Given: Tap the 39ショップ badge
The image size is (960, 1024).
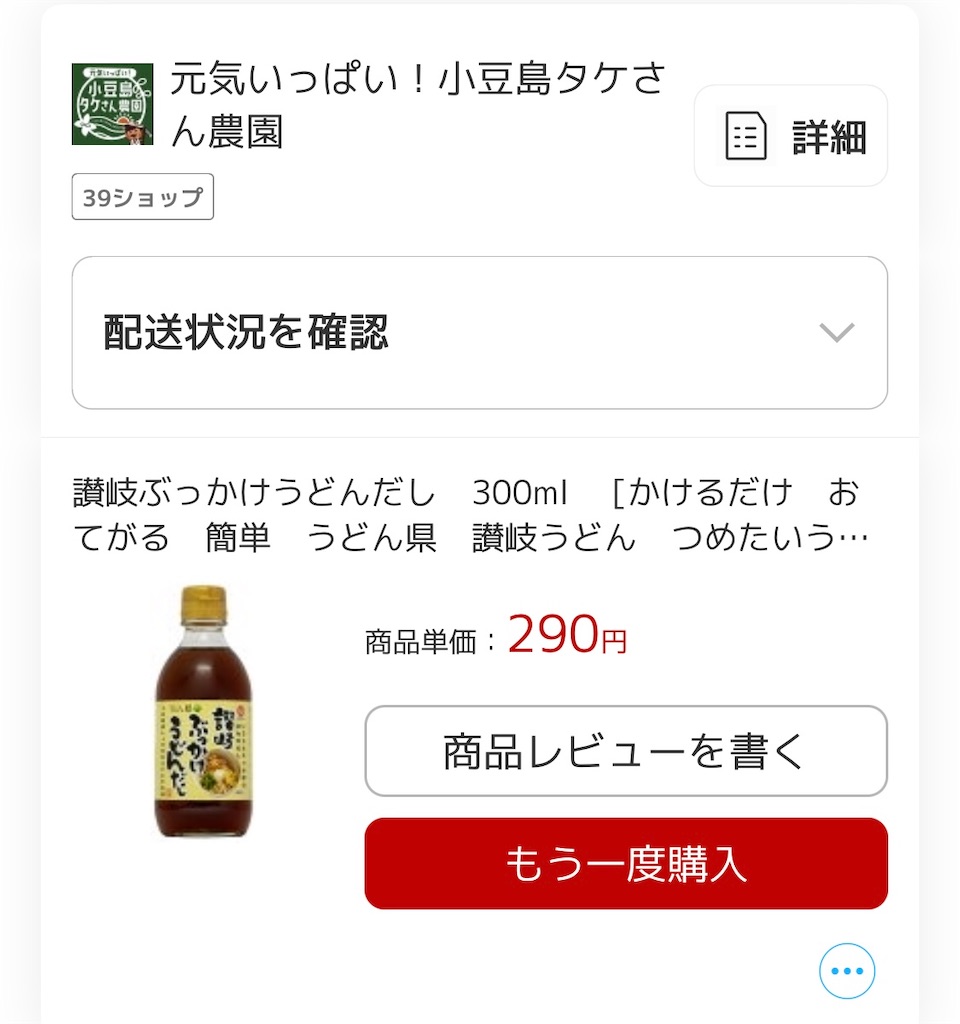Looking at the screenshot, I should [x=142, y=197].
